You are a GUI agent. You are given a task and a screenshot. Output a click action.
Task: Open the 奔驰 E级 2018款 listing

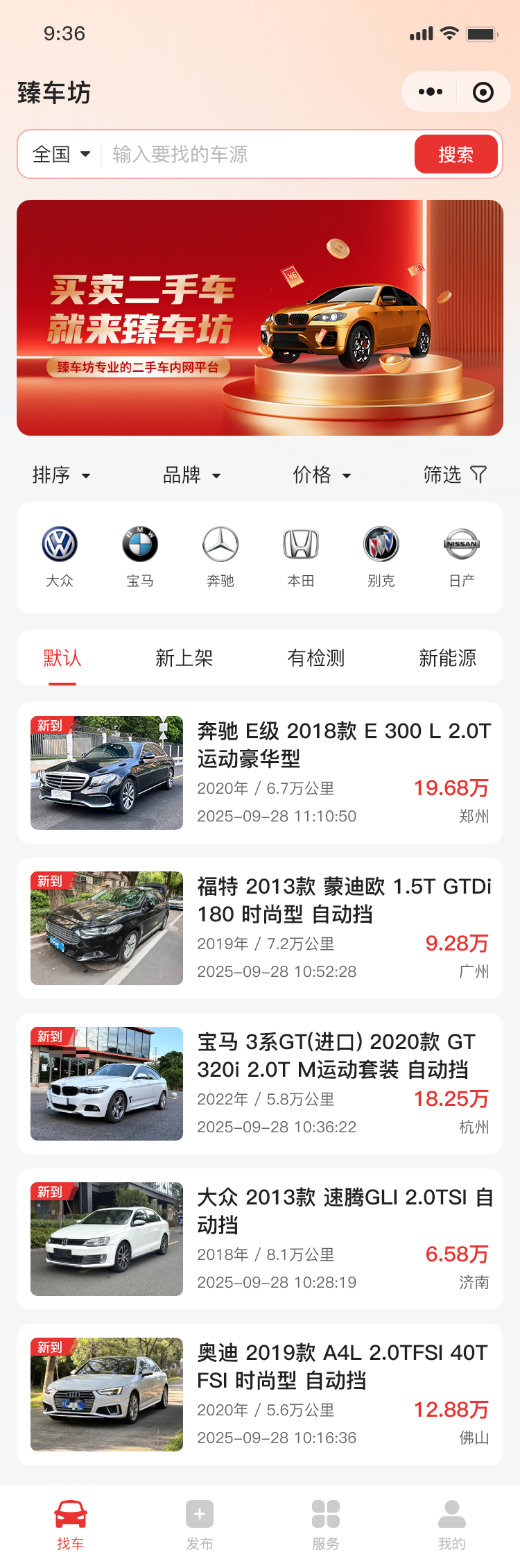(x=260, y=773)
